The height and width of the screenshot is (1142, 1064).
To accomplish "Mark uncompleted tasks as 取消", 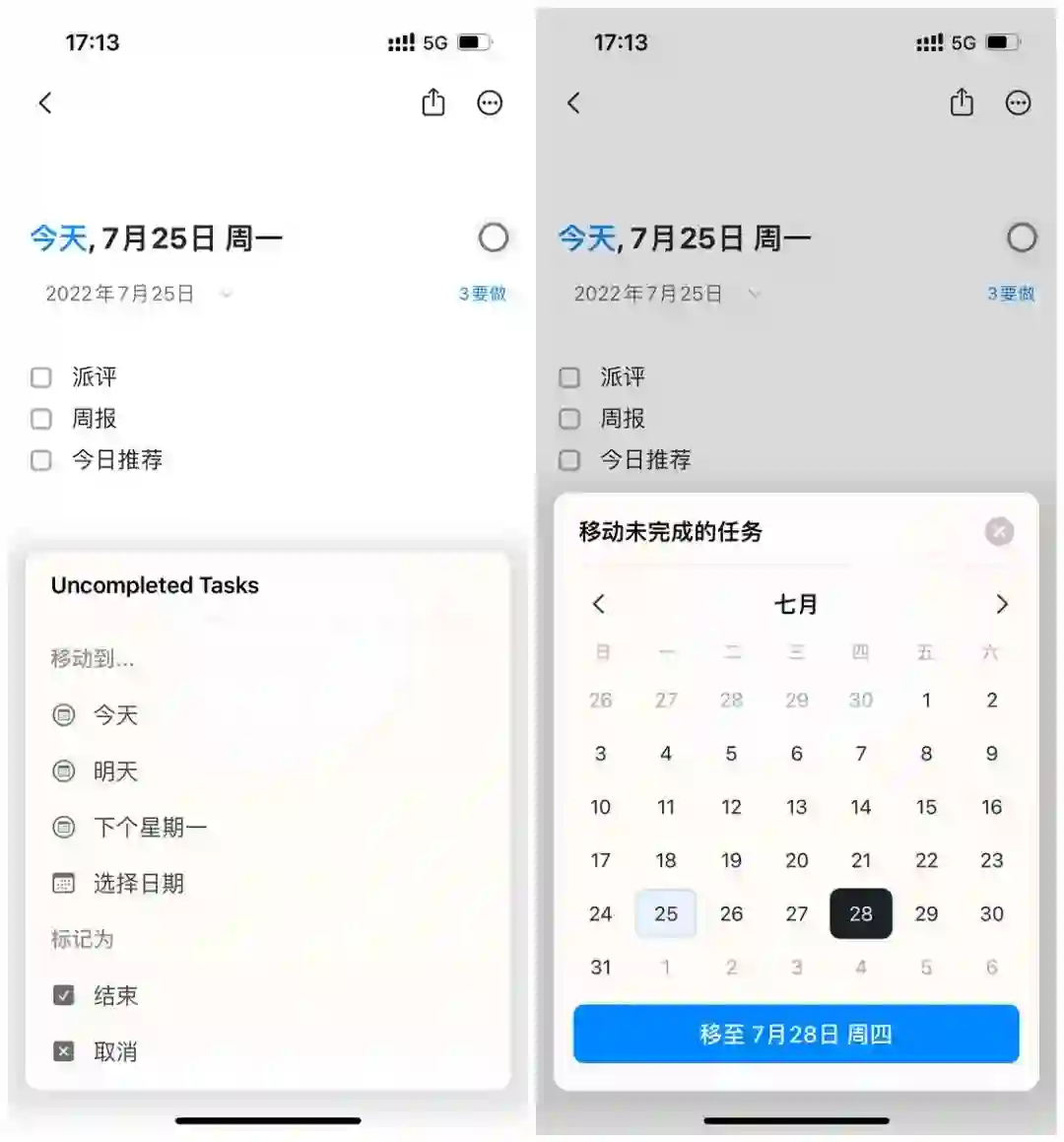I will point(114,1052).
